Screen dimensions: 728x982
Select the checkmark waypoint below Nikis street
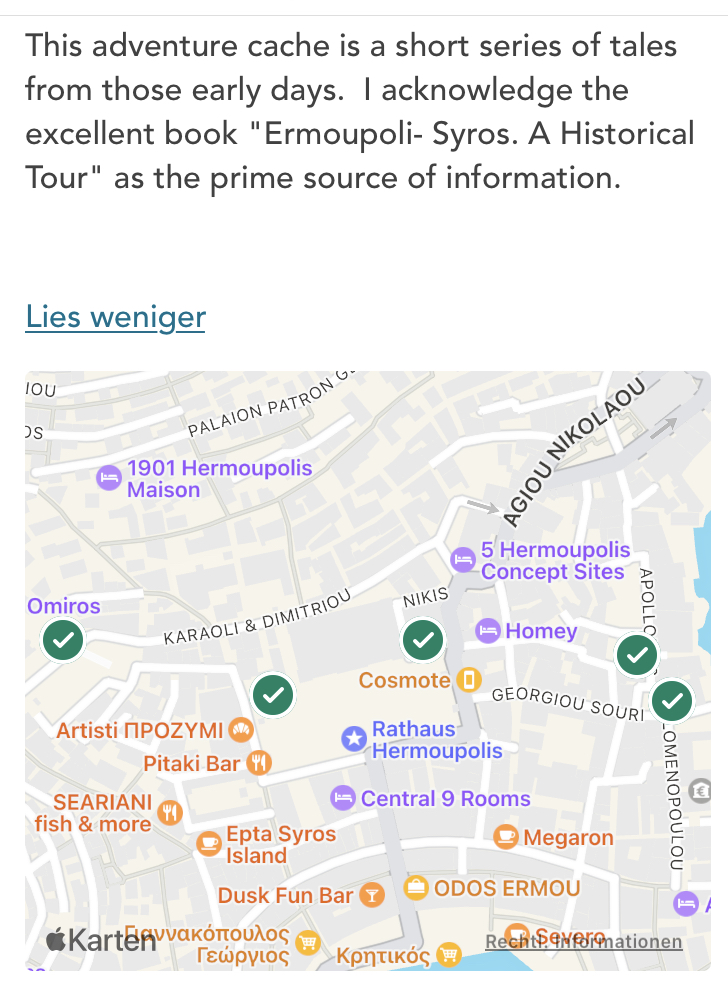click(x=422, y=640)
